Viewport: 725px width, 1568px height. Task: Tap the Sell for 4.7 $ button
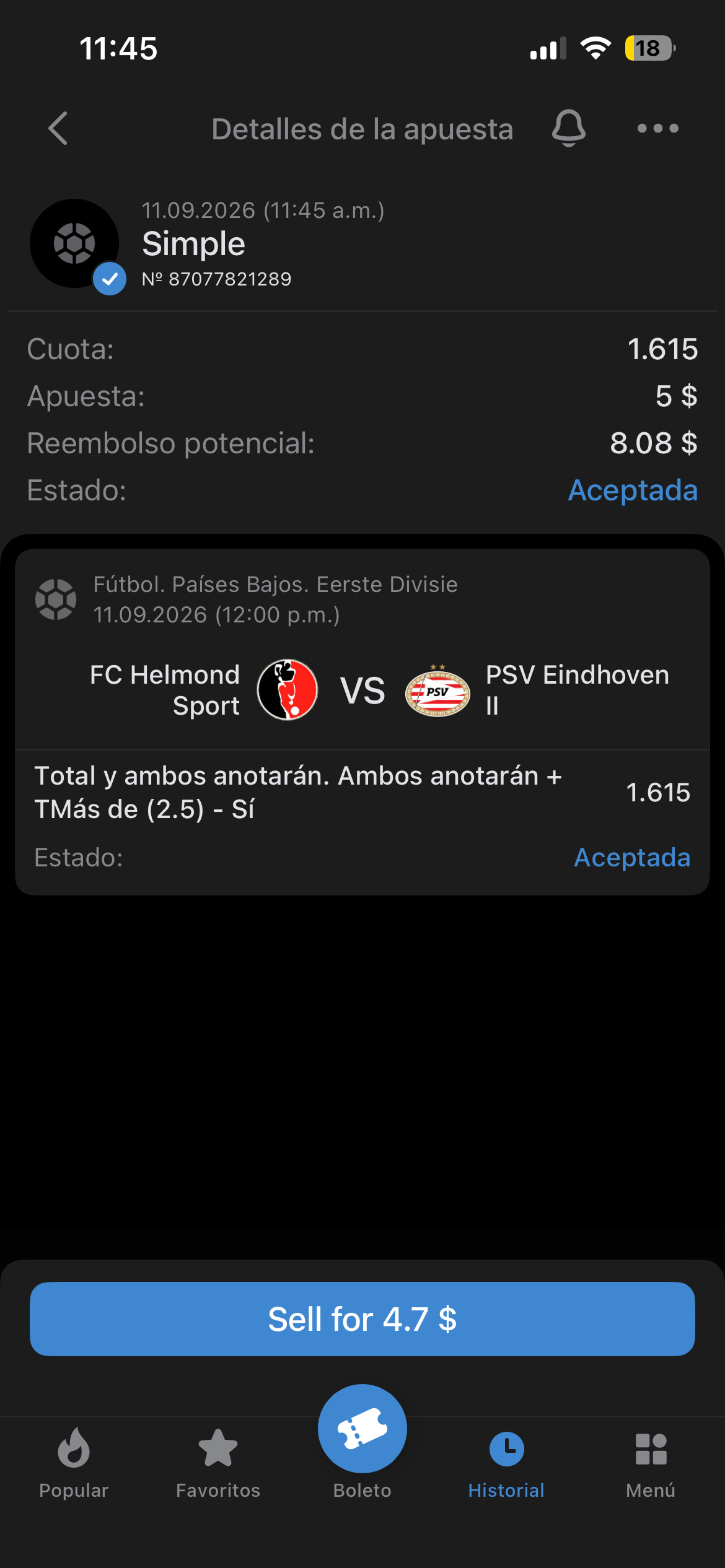362,1318
